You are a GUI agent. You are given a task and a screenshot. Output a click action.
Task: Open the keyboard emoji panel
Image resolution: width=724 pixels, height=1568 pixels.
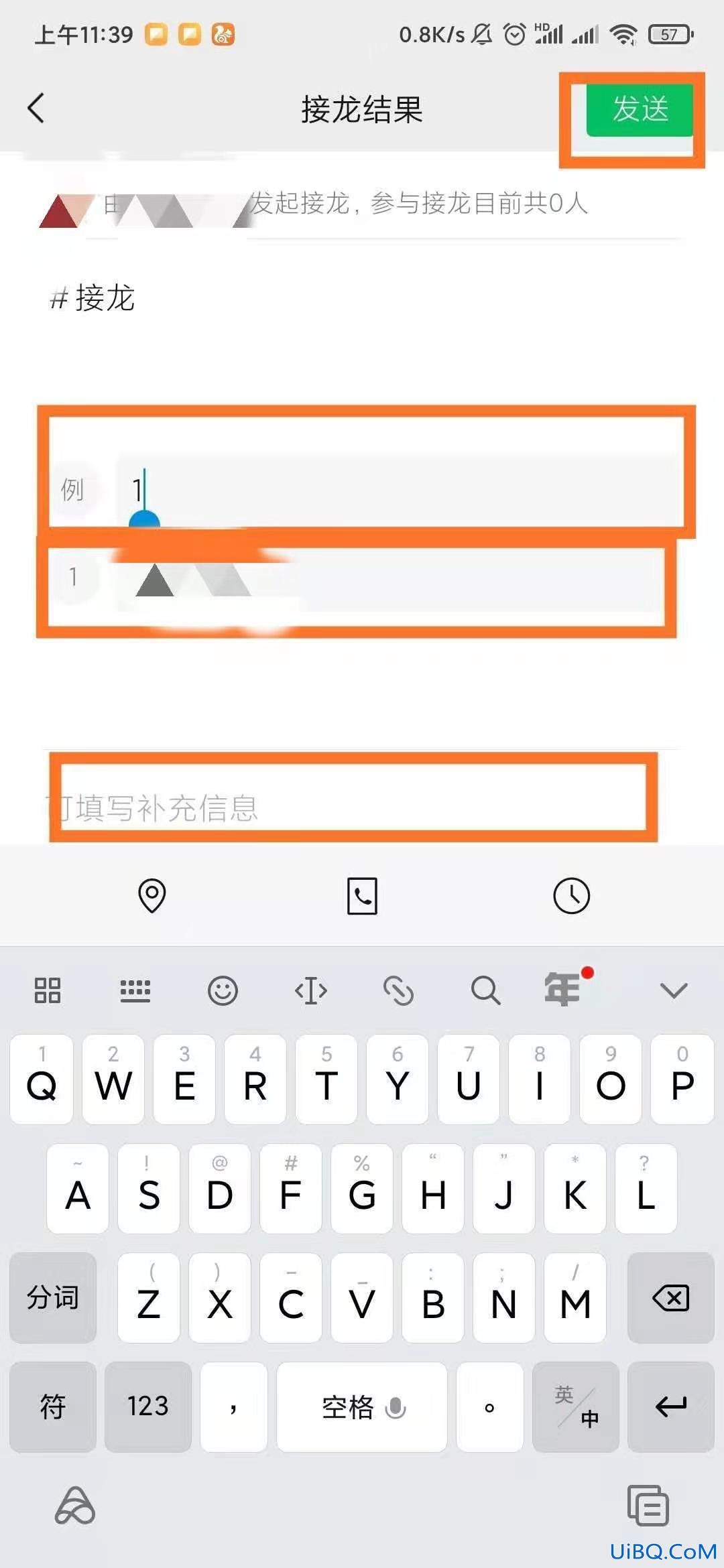223,990
